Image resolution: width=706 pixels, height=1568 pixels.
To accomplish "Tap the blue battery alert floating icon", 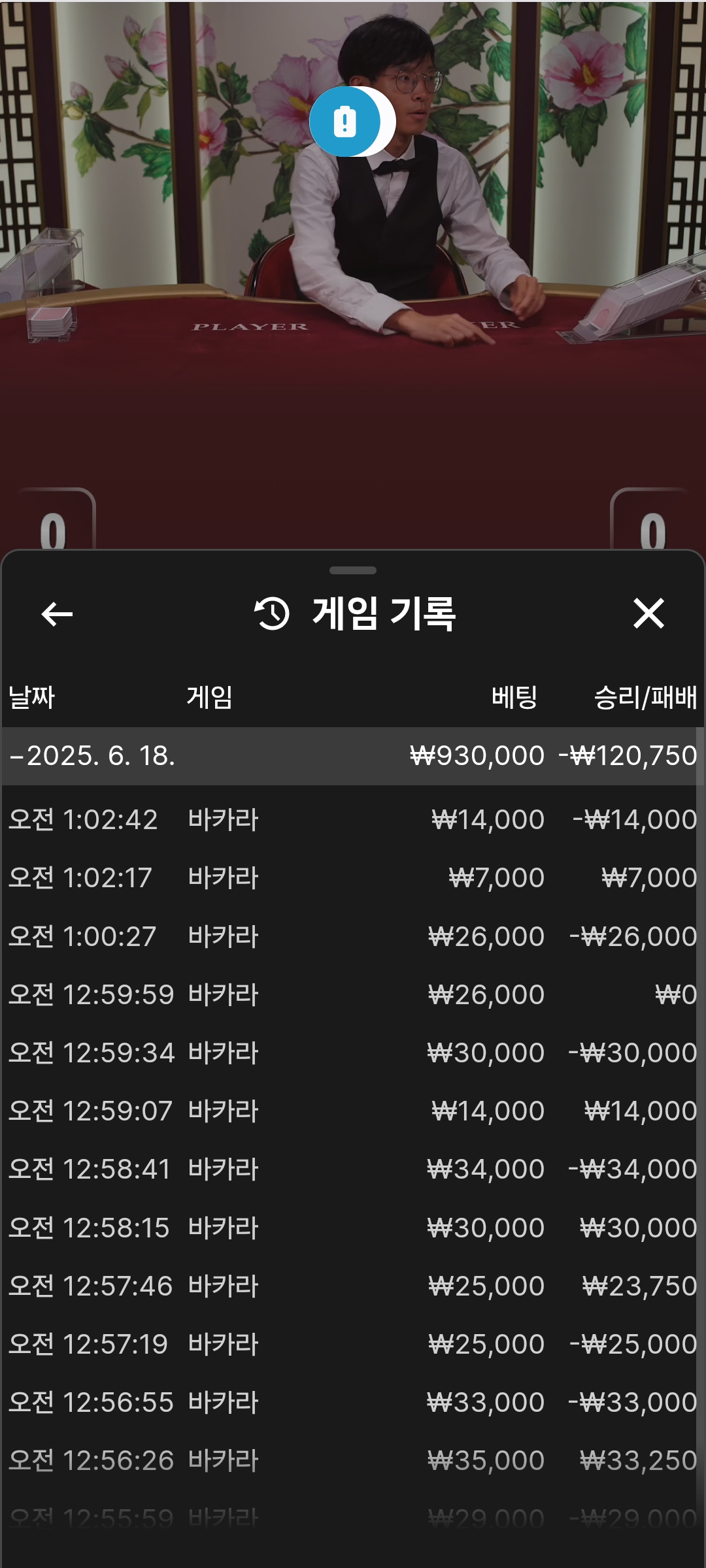I will (346, 122).
